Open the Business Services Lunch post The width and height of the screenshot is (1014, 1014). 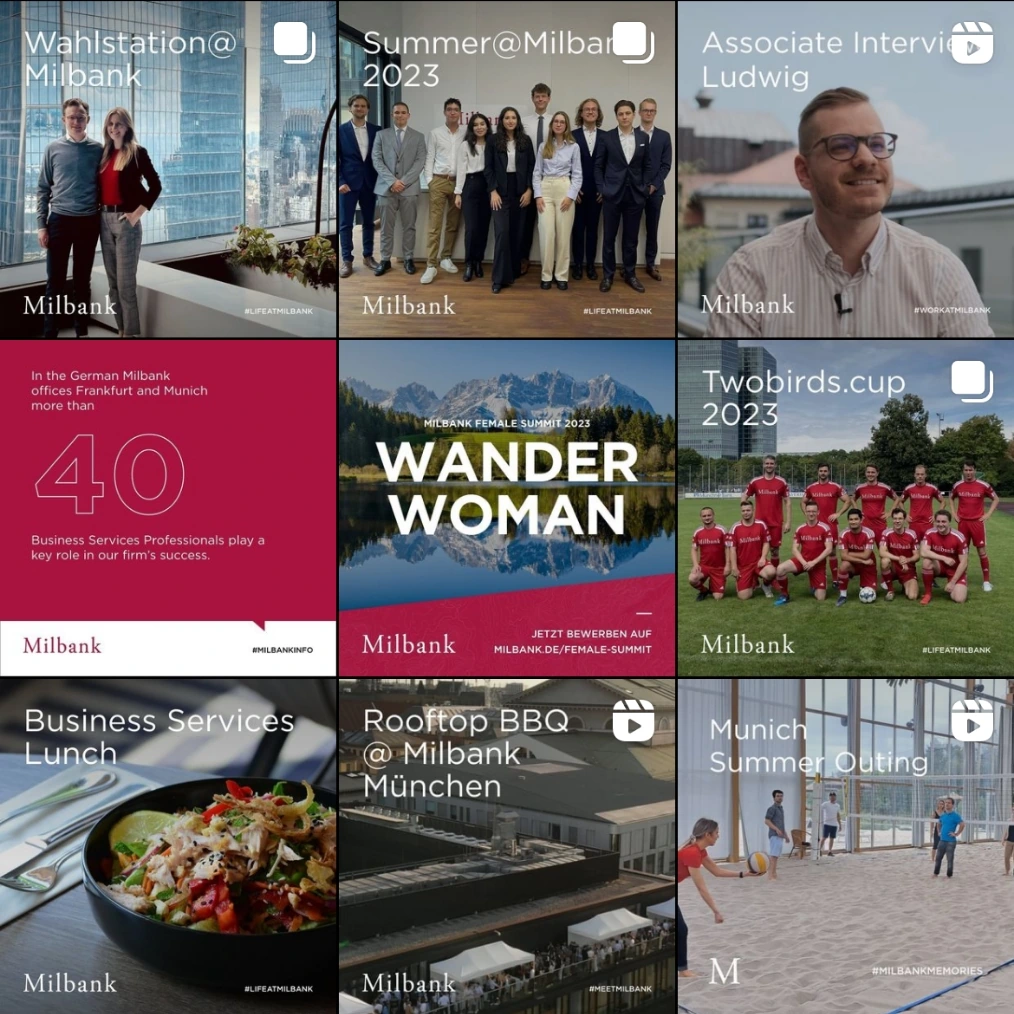pos(168,847)
